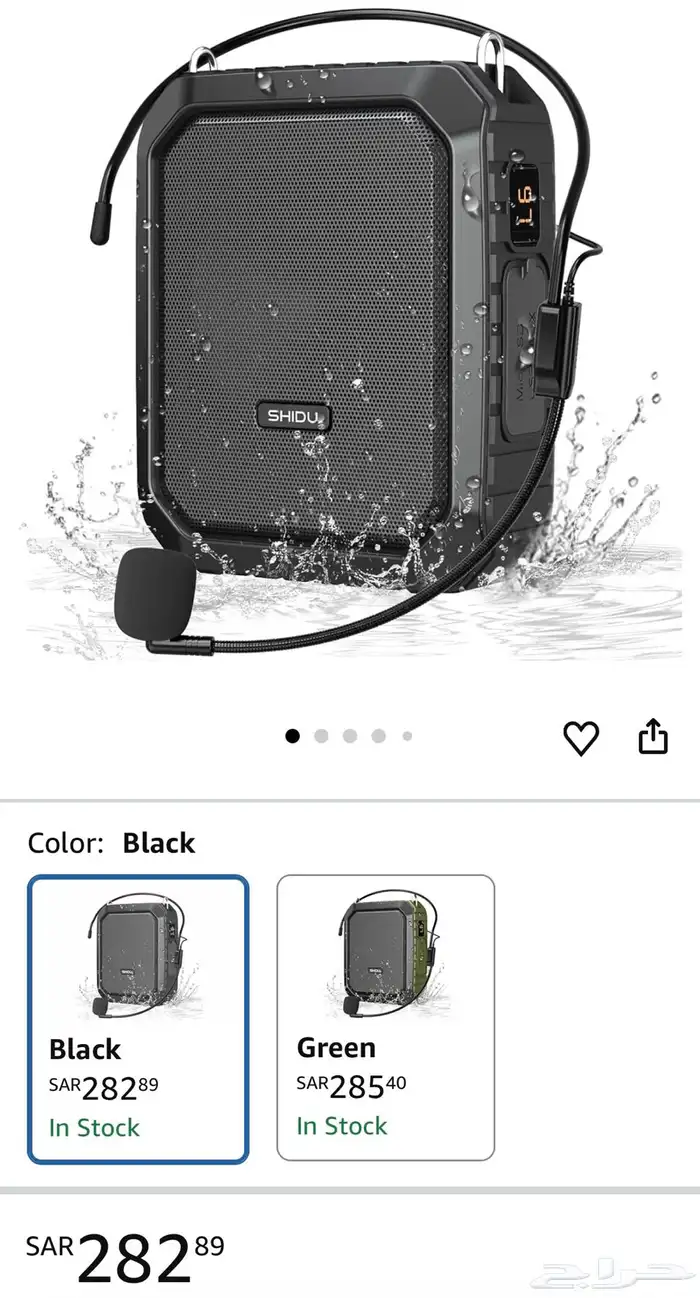Image resolution: width=700 pixels, height=1298 pixels.
Task: Share this product listing
Action: [x=652, y=738]
